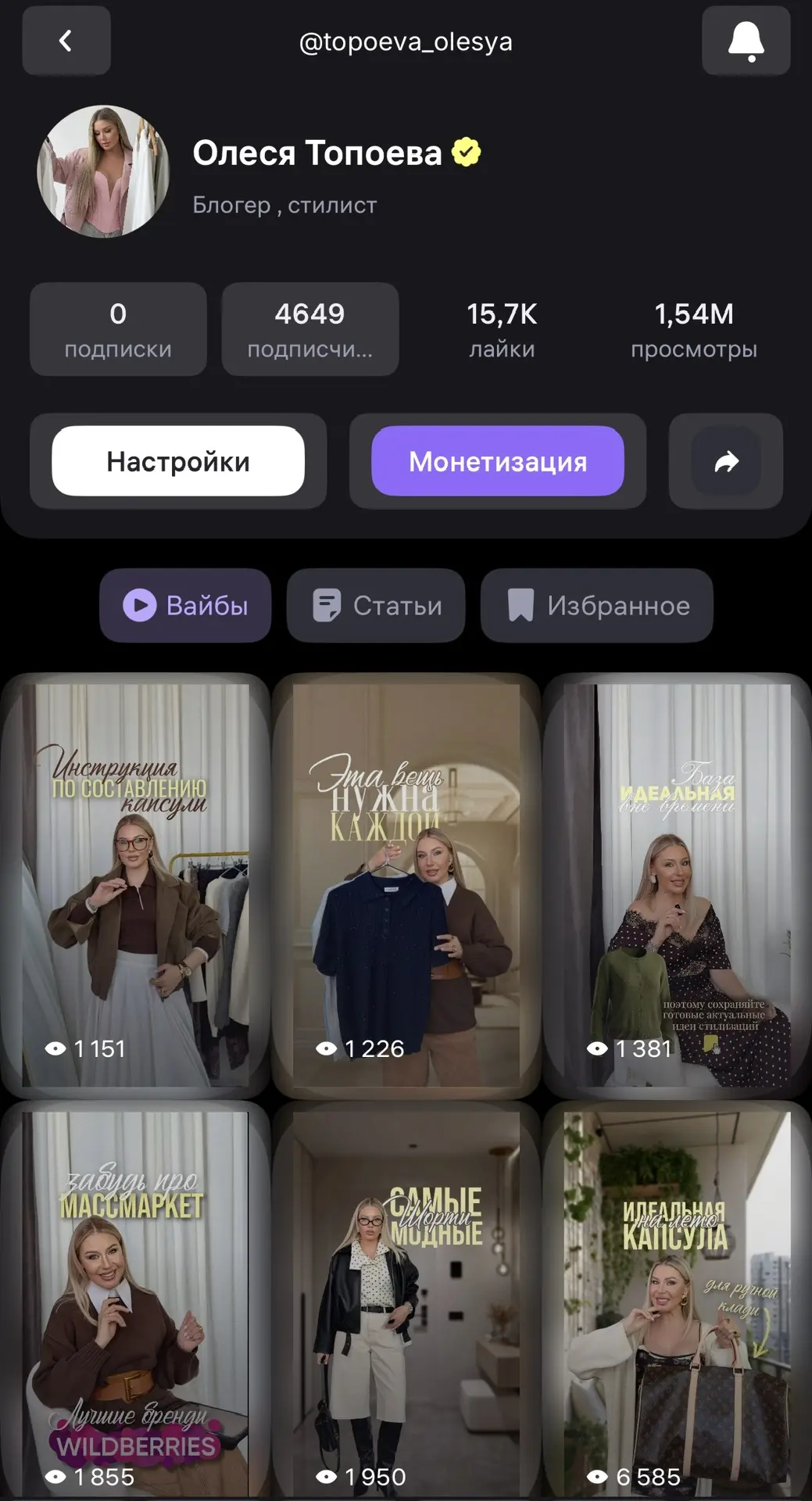Screen dimensions: 812x1501
Task: Watch the Wildberries video with 1 855 views
Action: [x=135, y=1302]
